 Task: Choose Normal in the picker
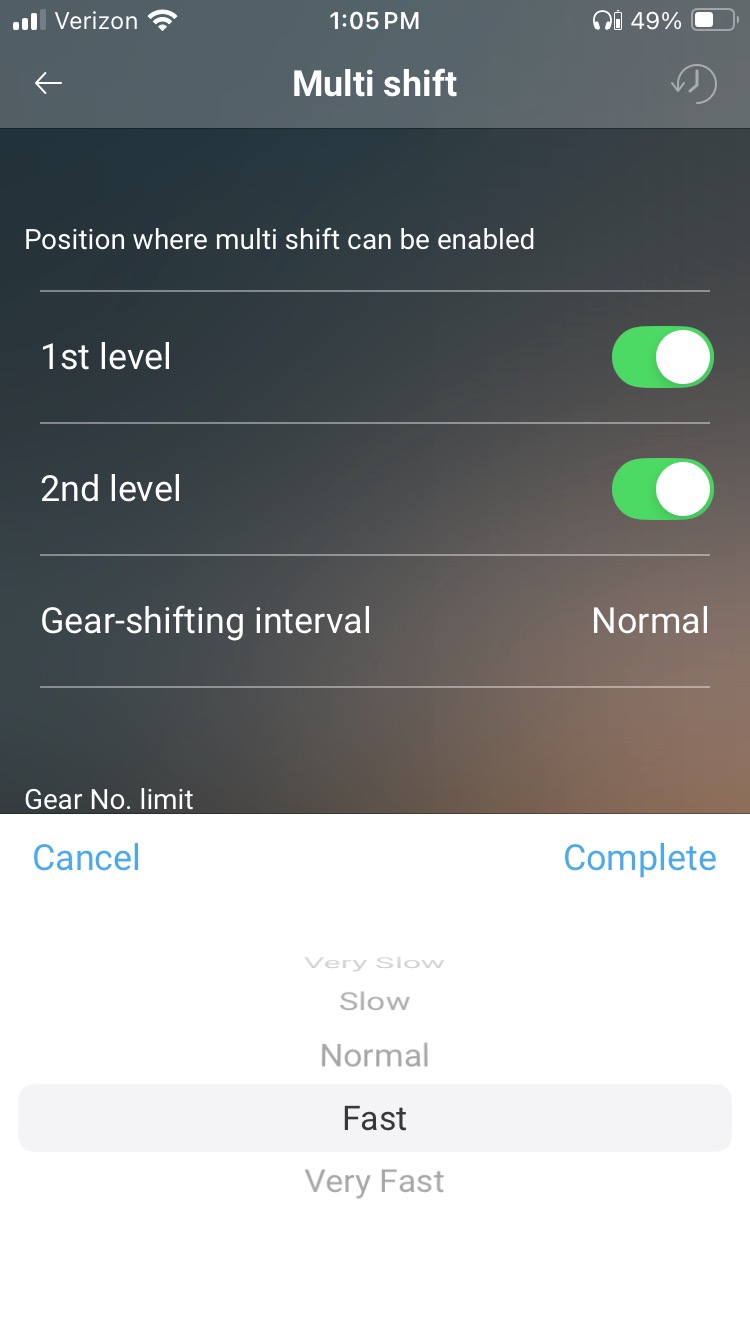point(375,1056)
